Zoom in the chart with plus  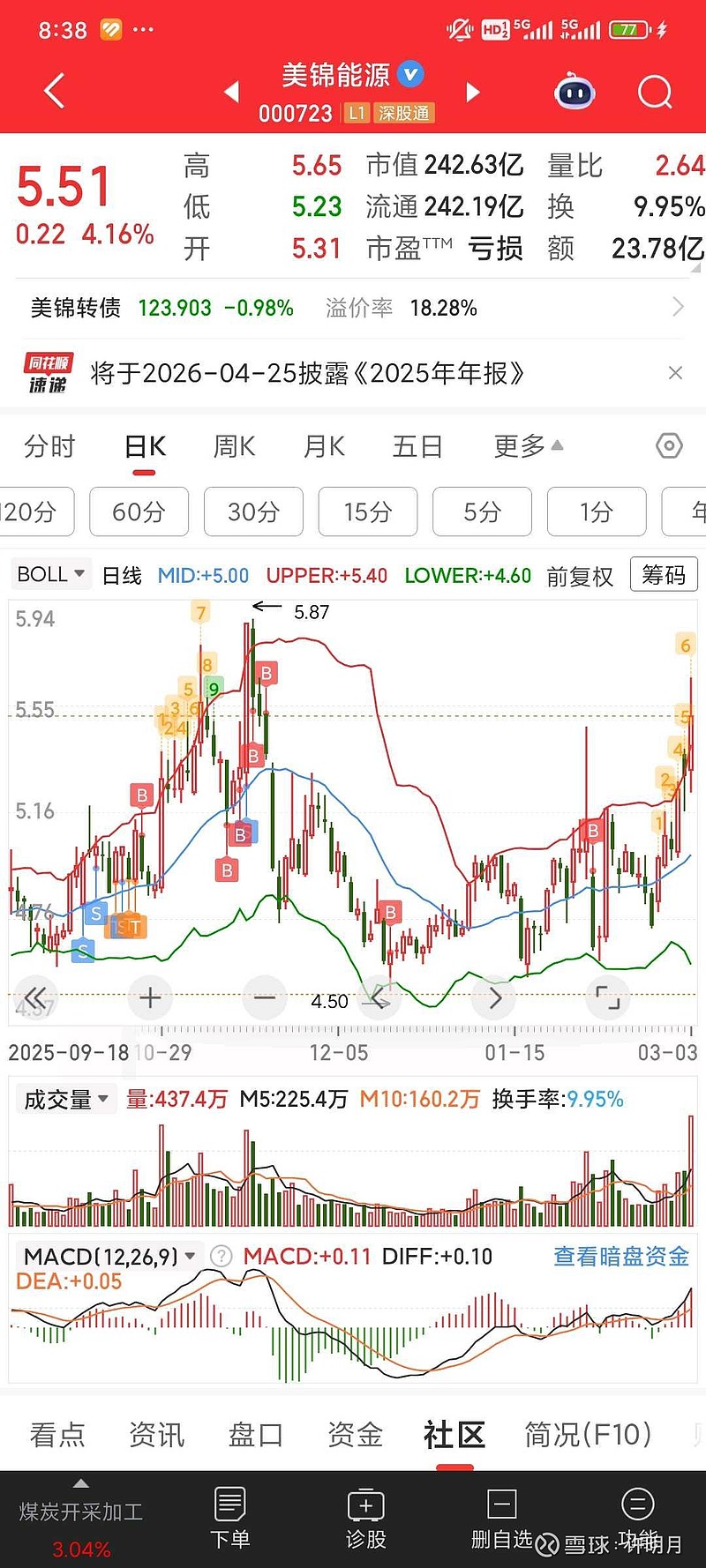(x=150, y=997)
